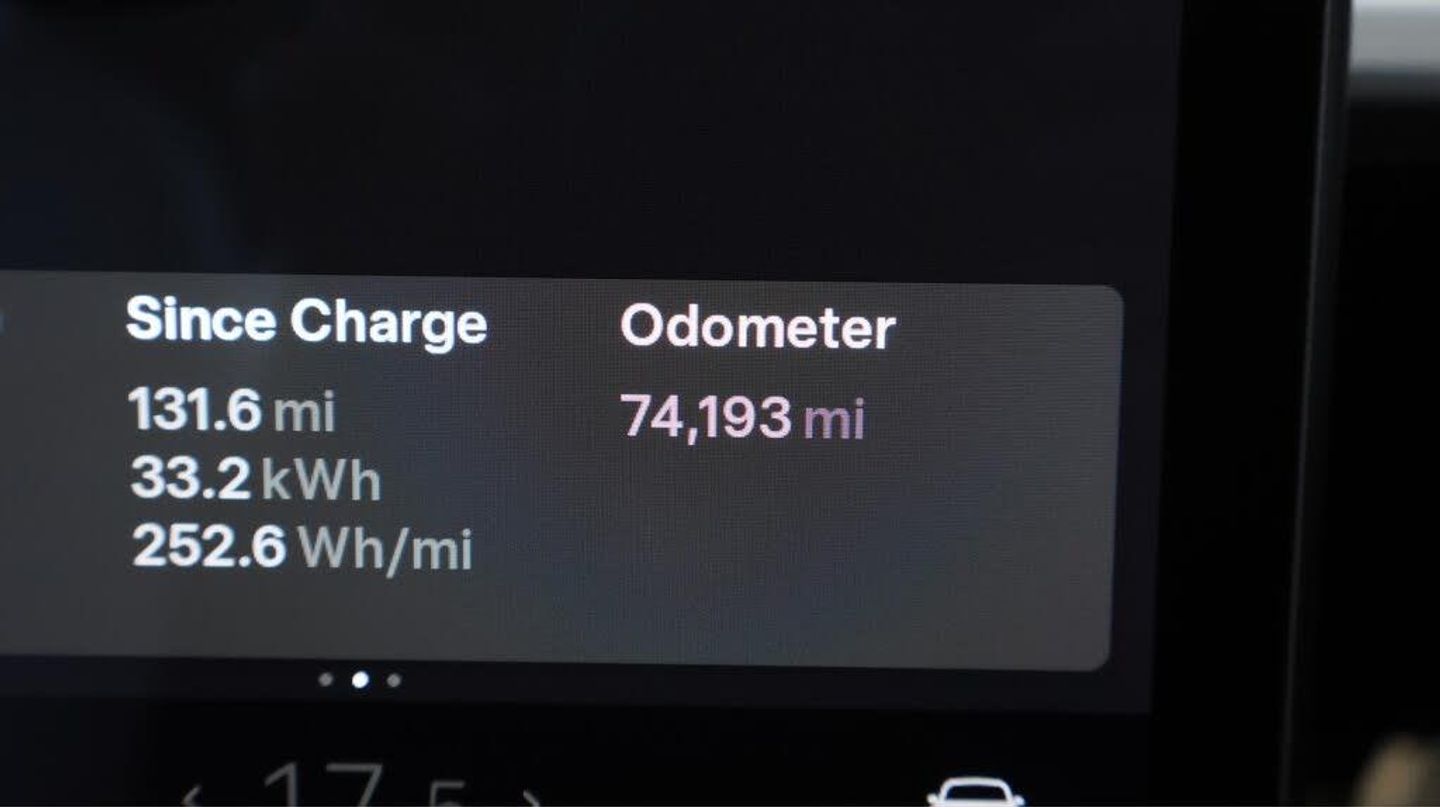The image size is (1440, 807).
Task: Jump to the third card page dot
Action: tap(394, 680)
